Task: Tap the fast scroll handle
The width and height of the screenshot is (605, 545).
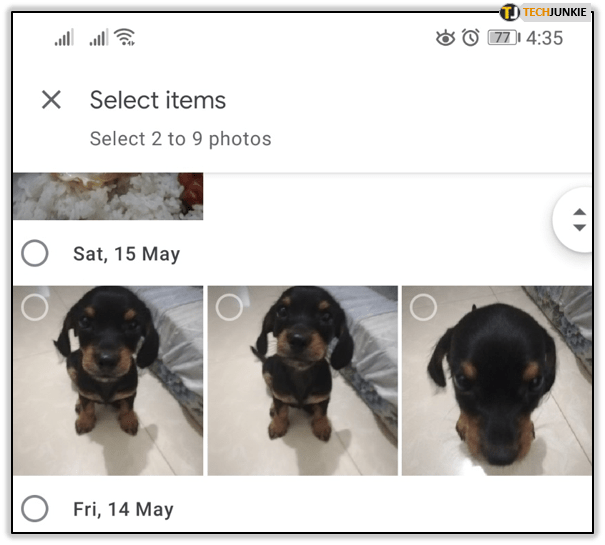Action: click(579, 220)
